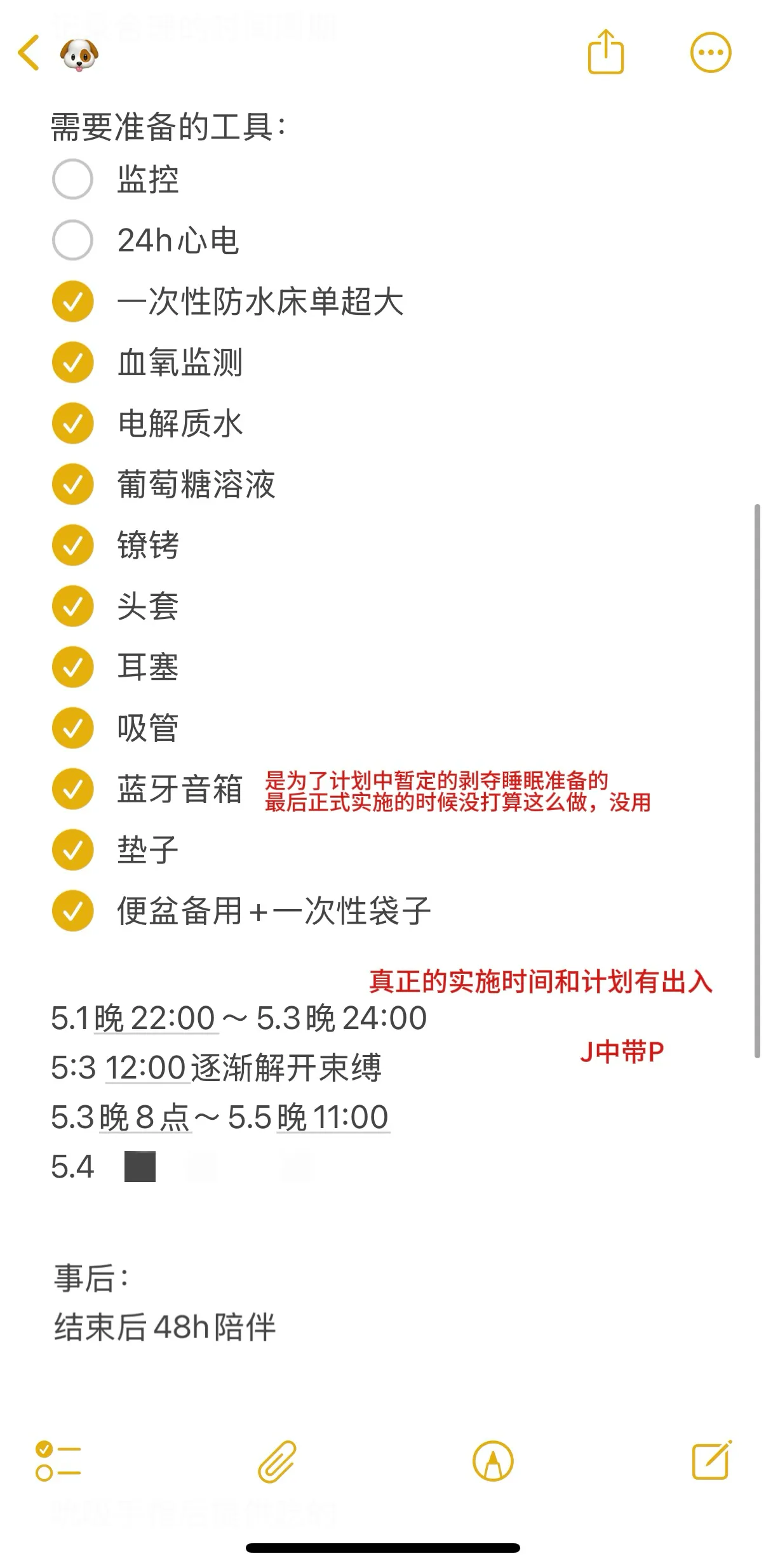
Task: Uncheck the 耳塞 item
Action: click(73, 667)
